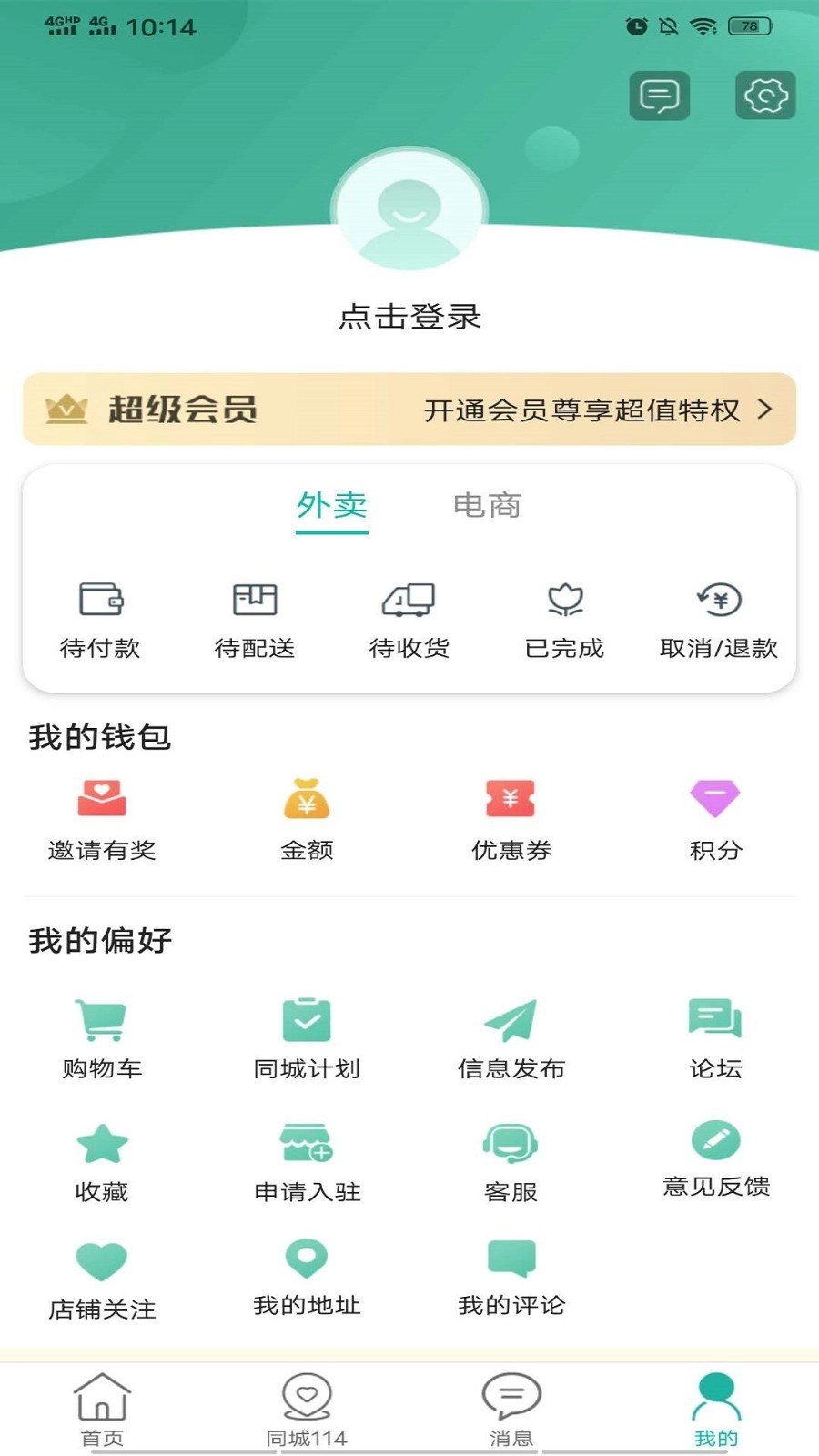
Task: Open the settings gear icon
Action: click(x=765, y=96)
